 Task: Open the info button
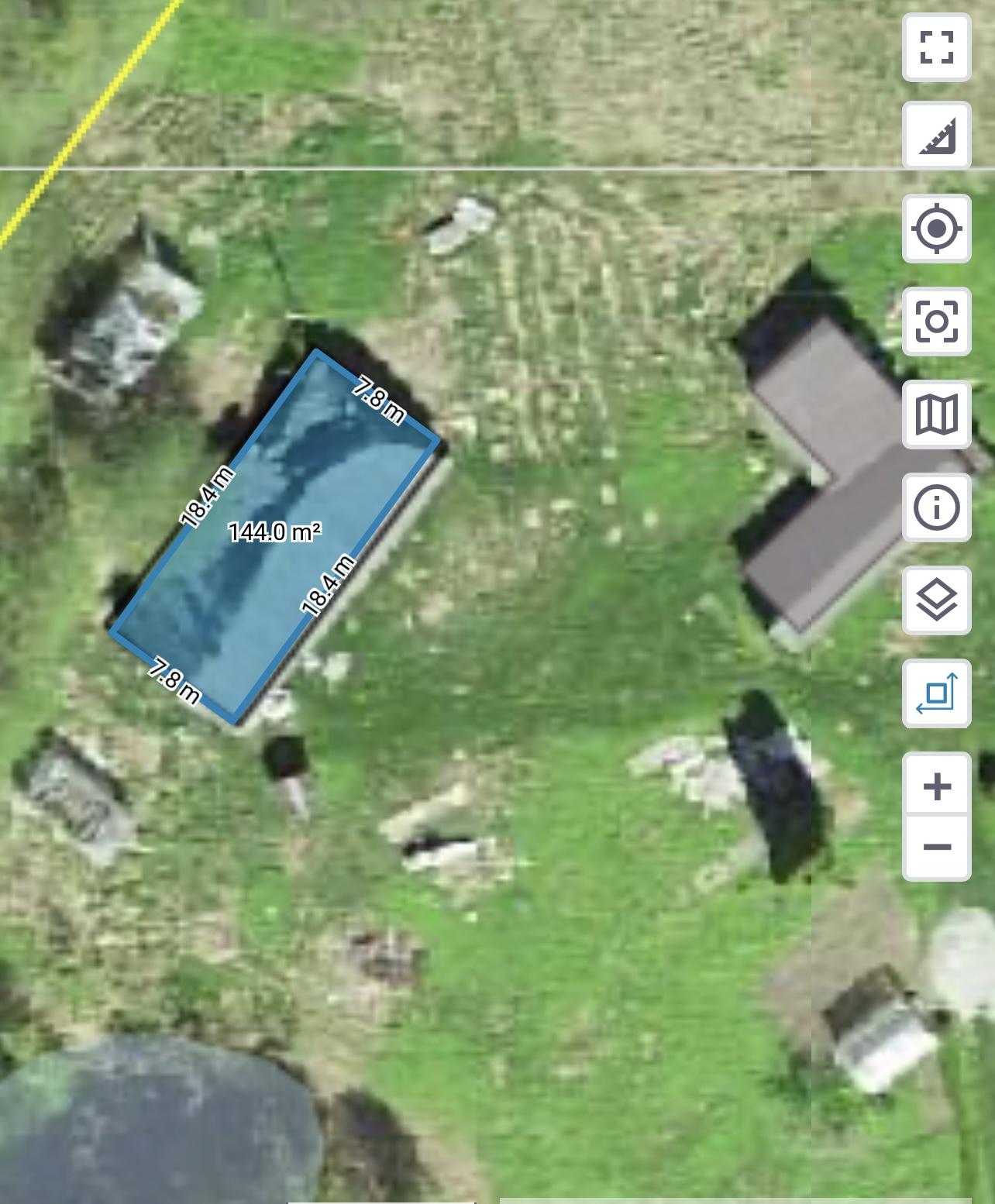936,507
